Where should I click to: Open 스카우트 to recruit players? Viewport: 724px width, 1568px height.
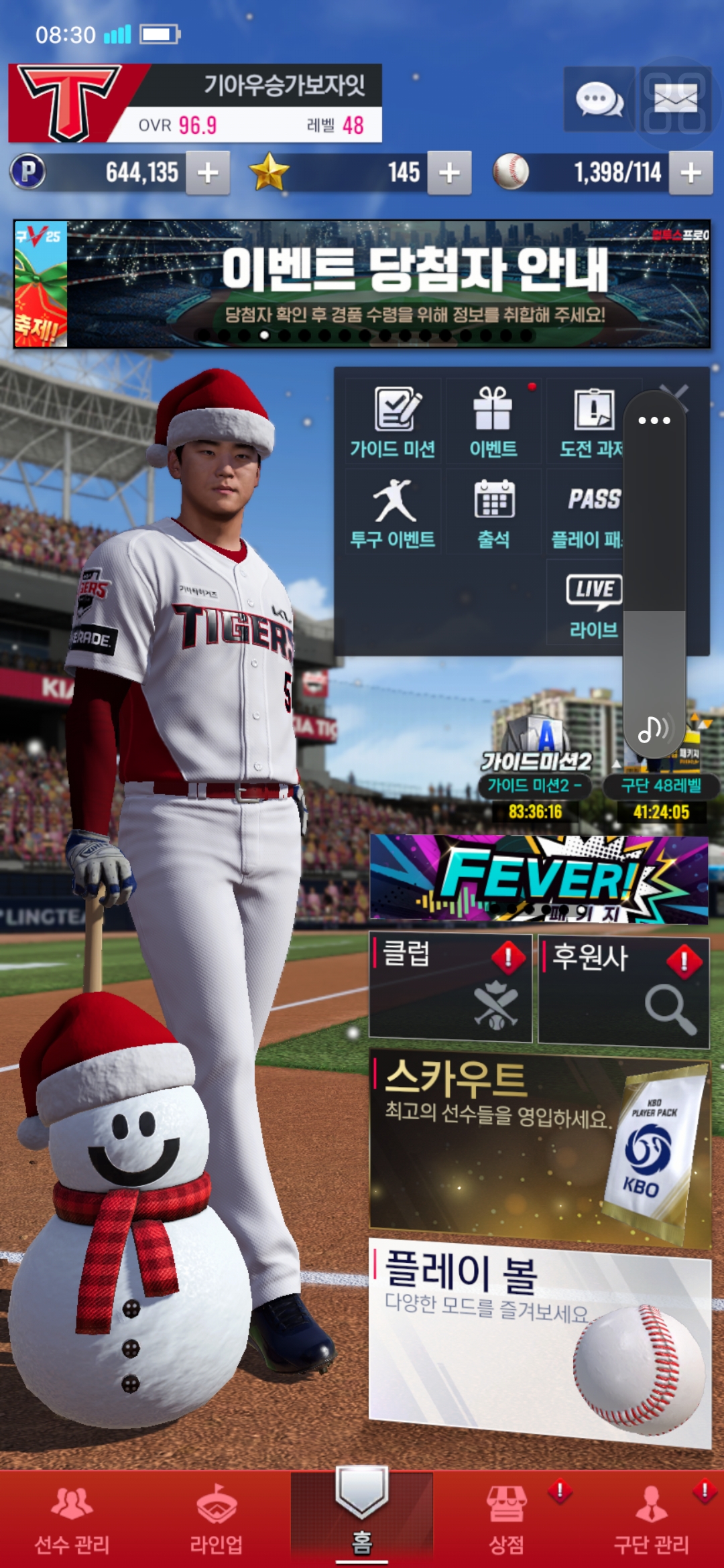click(540, 1149)
